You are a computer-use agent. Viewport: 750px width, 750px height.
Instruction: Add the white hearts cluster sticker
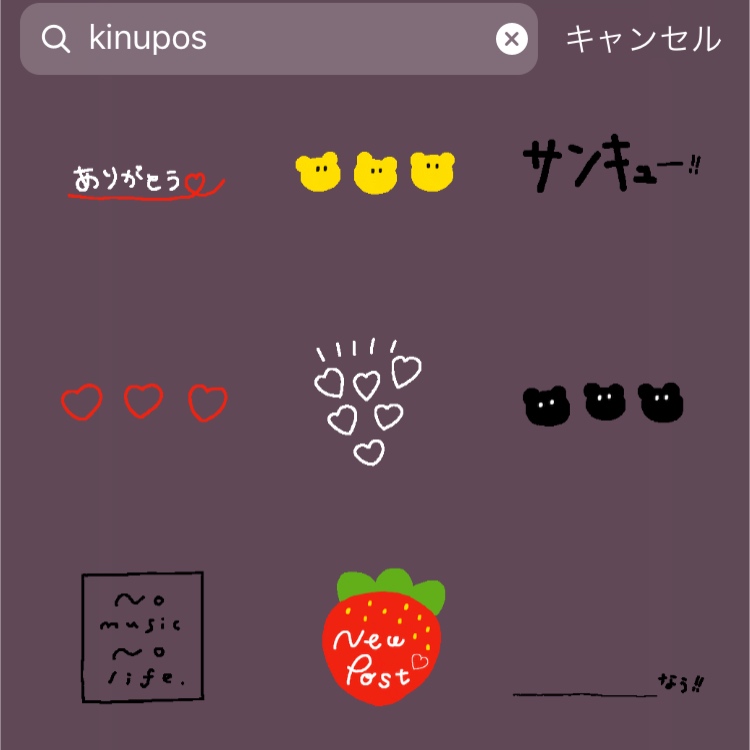coord(367,402)
